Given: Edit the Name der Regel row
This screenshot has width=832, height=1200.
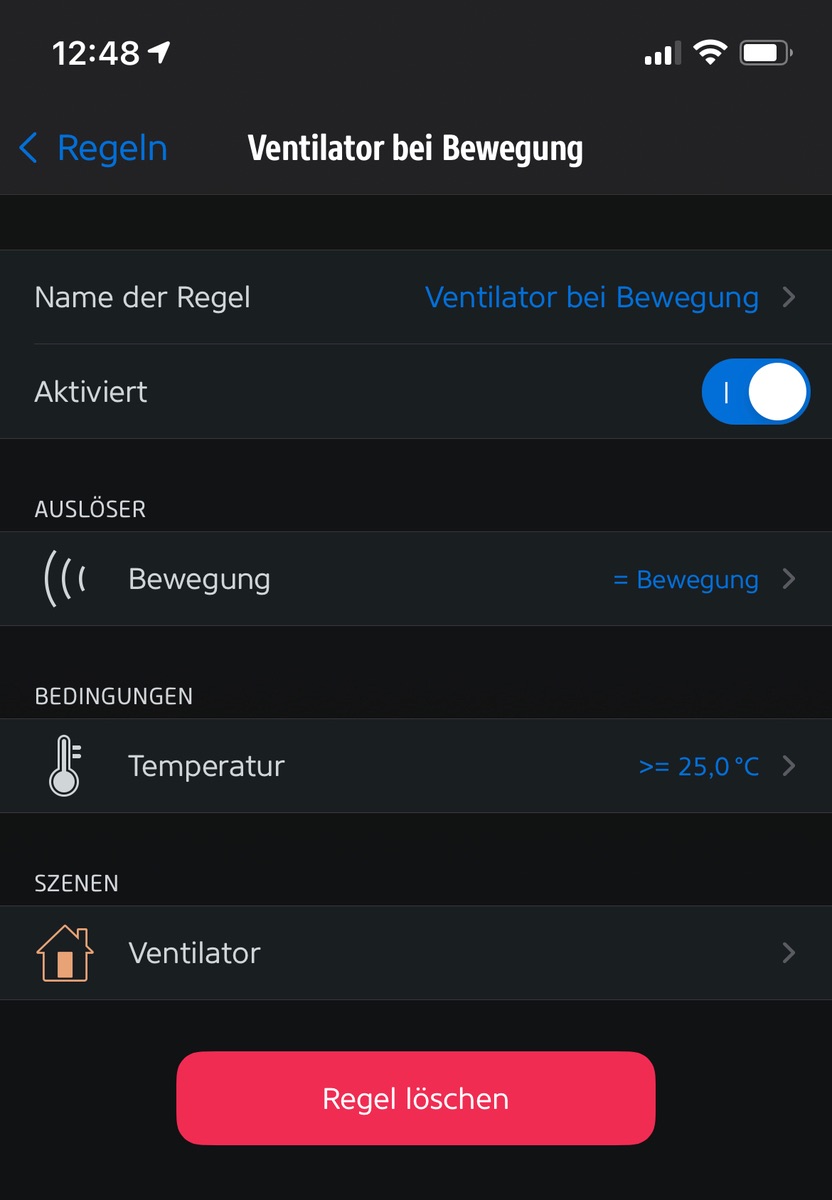Looking at the screenshot, I should click(415, 298).
